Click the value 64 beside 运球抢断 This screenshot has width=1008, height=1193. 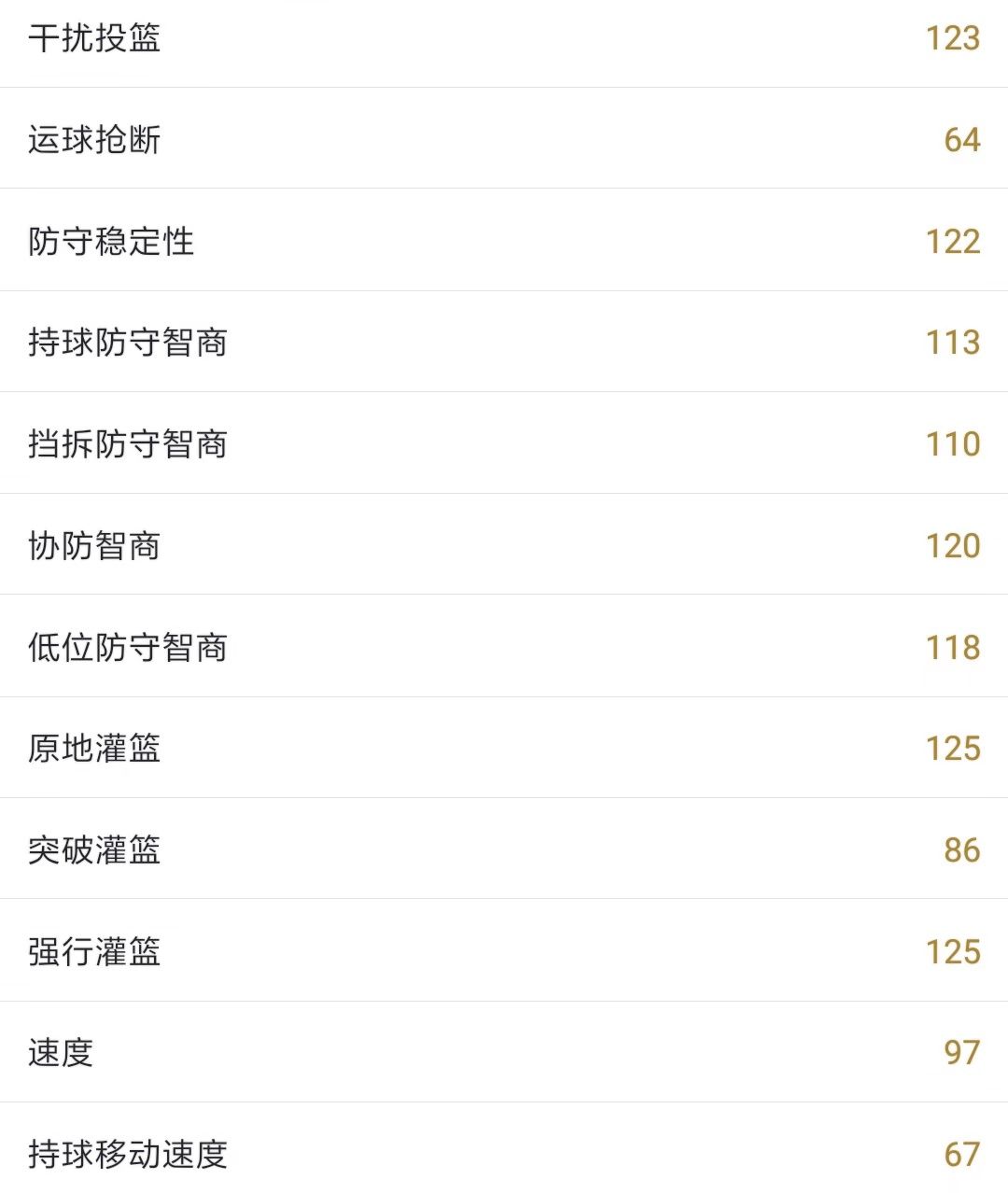coord(961,141)
